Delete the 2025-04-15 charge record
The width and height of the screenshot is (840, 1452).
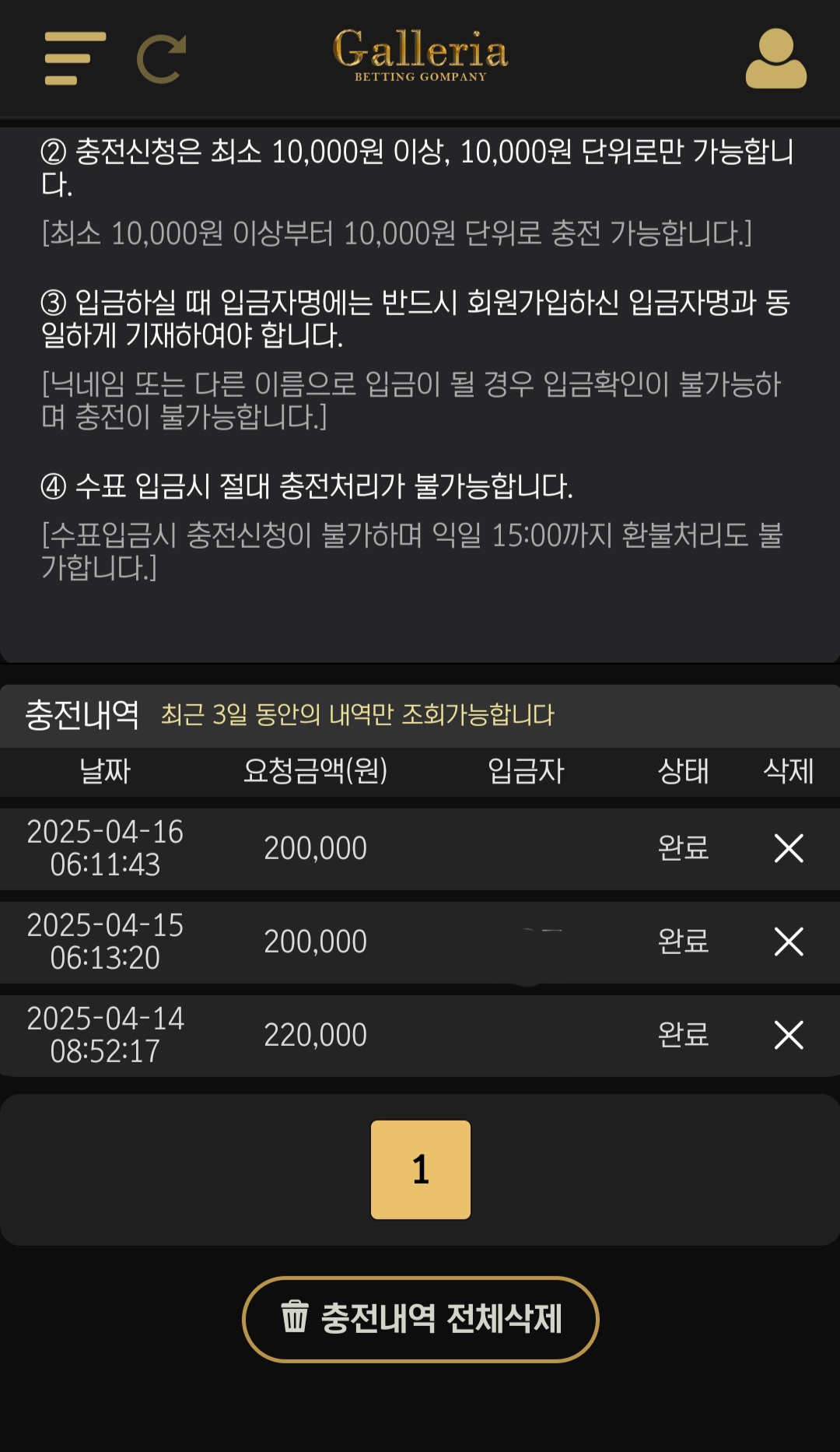789,942
